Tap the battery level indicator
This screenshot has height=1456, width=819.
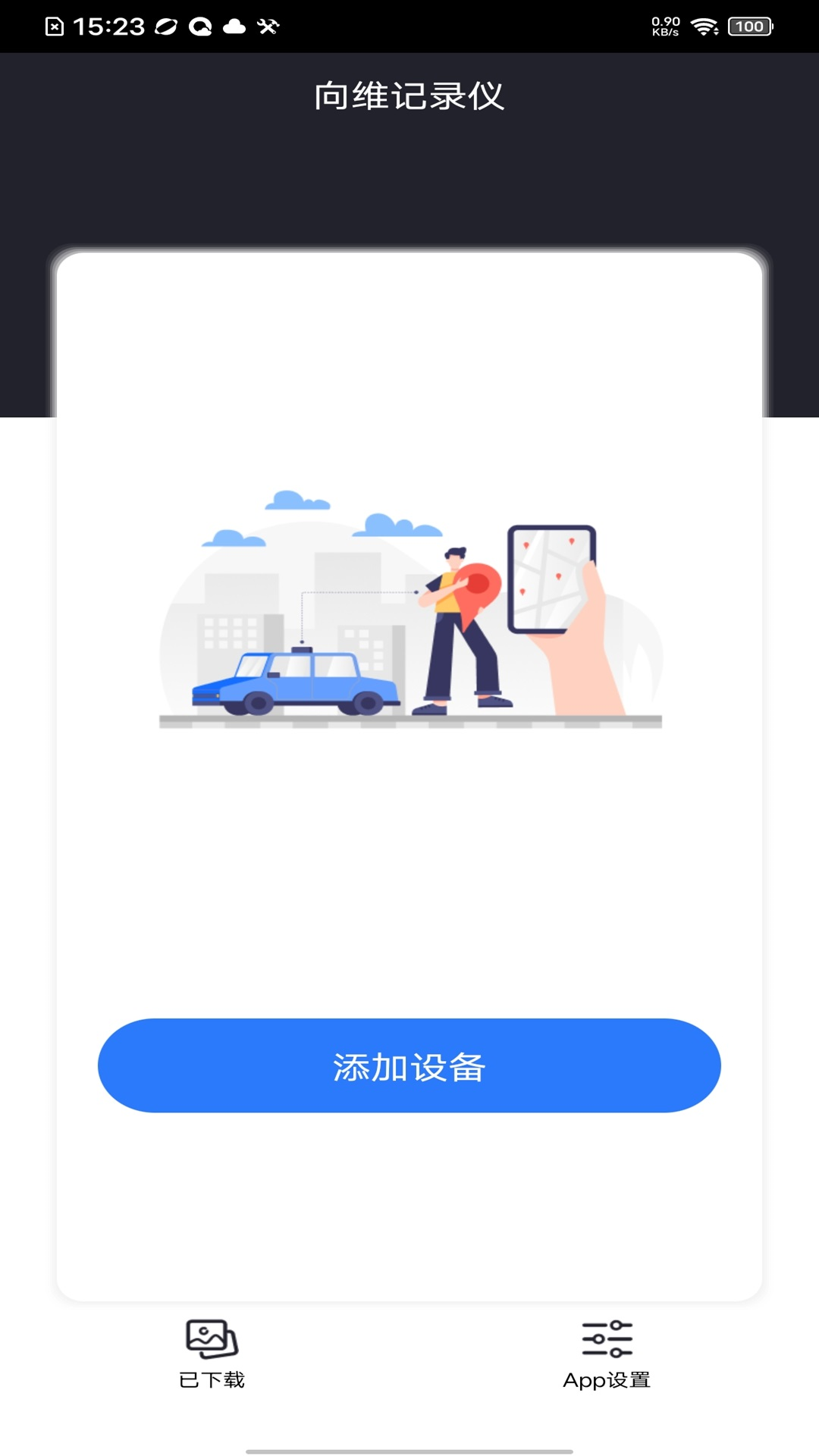749,24
